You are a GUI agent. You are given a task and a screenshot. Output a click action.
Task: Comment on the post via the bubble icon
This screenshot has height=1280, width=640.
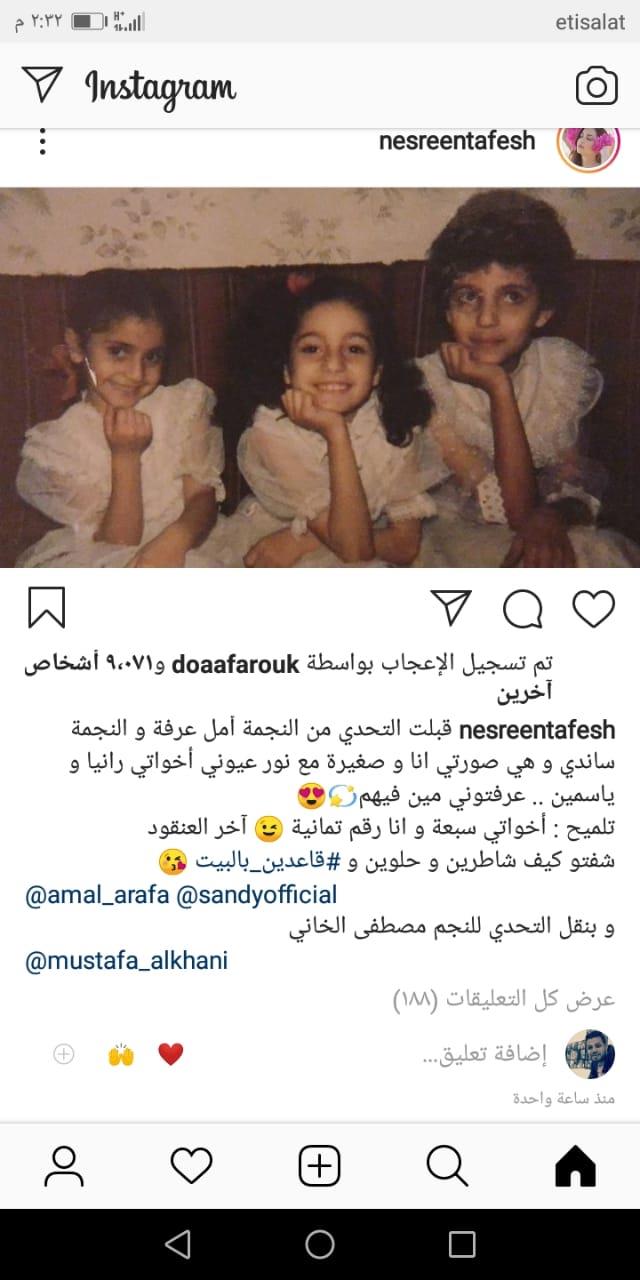click(x=522, y=607)
